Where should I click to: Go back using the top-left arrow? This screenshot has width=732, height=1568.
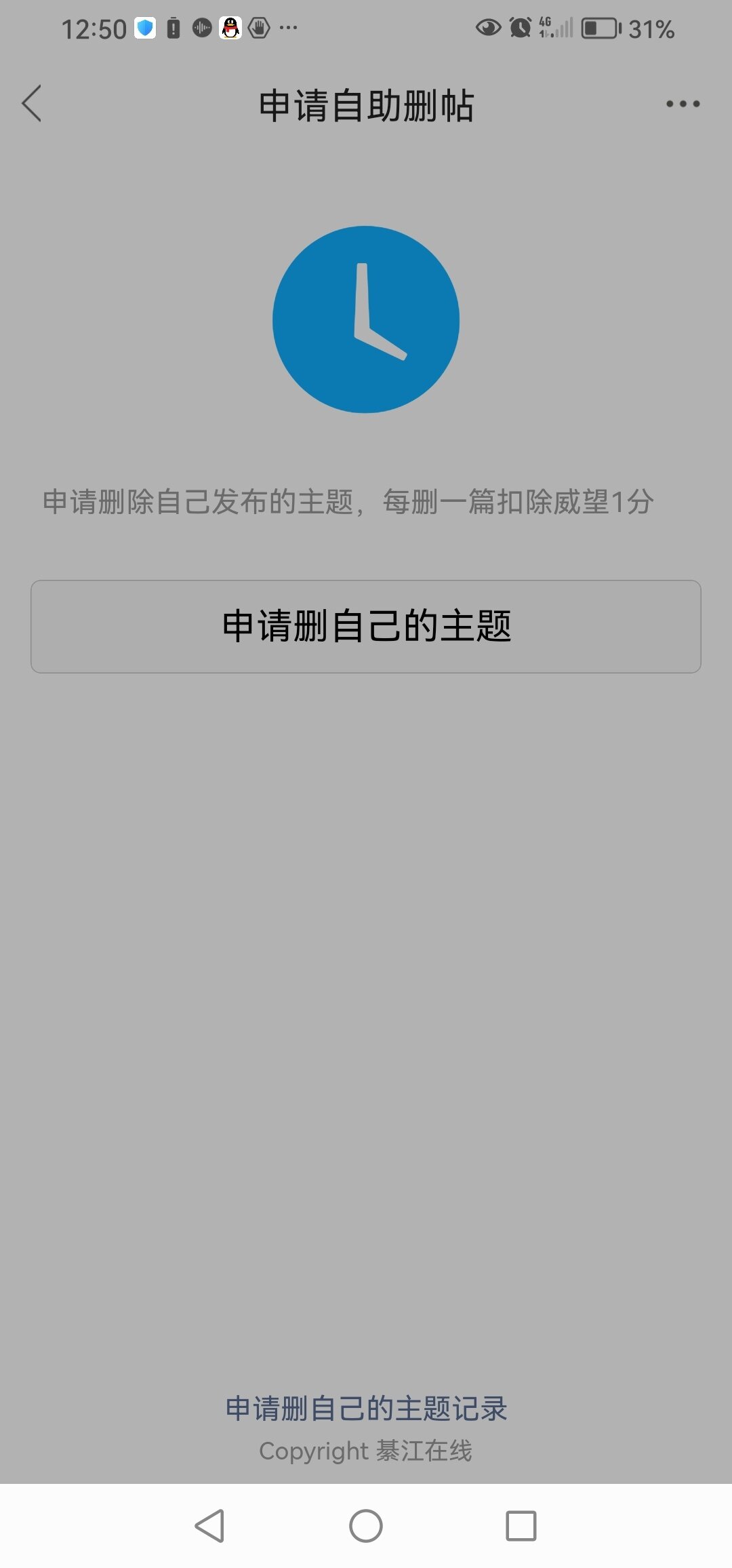tap(32, 104)
